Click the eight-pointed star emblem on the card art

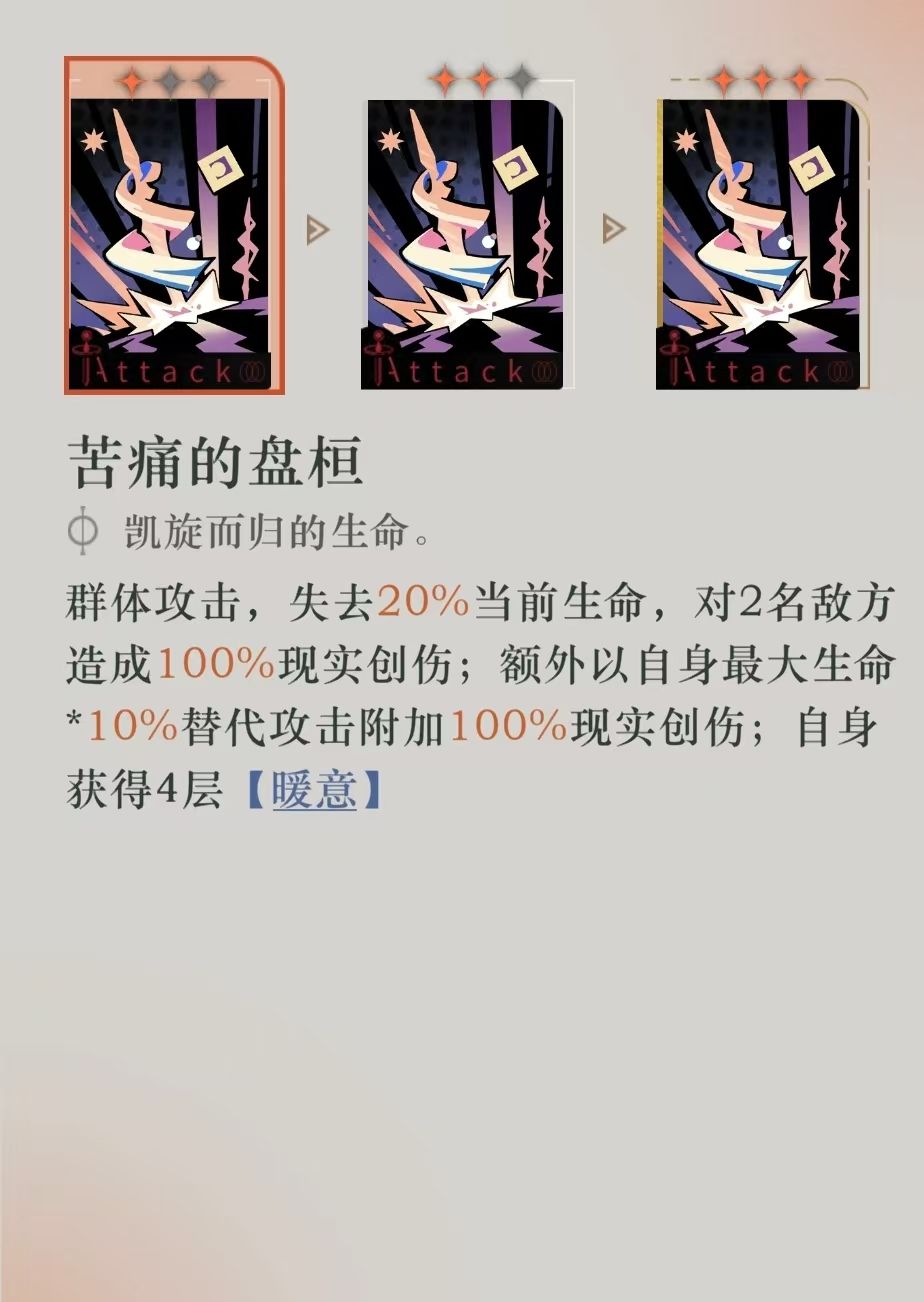click(x=94, y=142)
